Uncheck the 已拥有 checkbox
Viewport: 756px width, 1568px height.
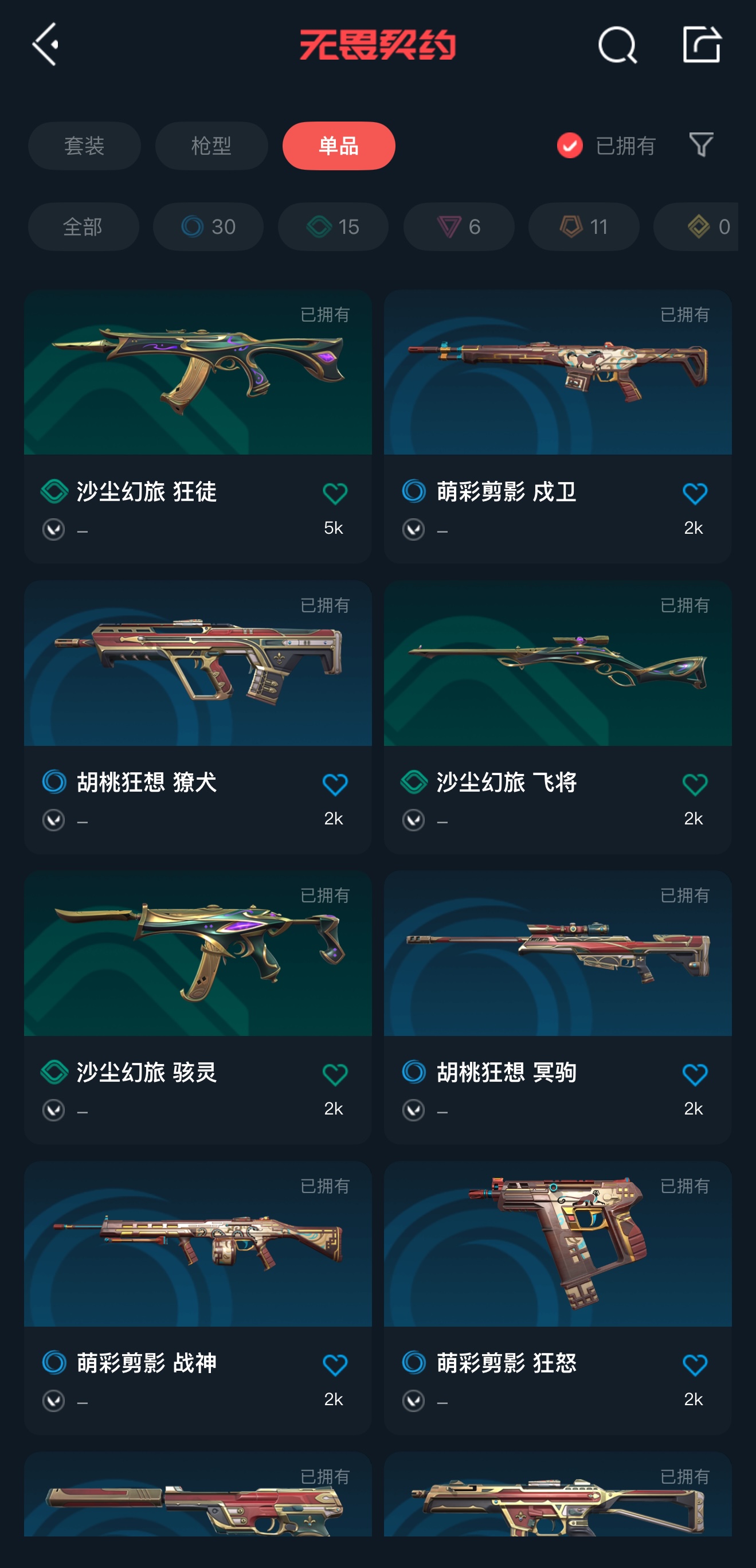[x=570, y=146]
